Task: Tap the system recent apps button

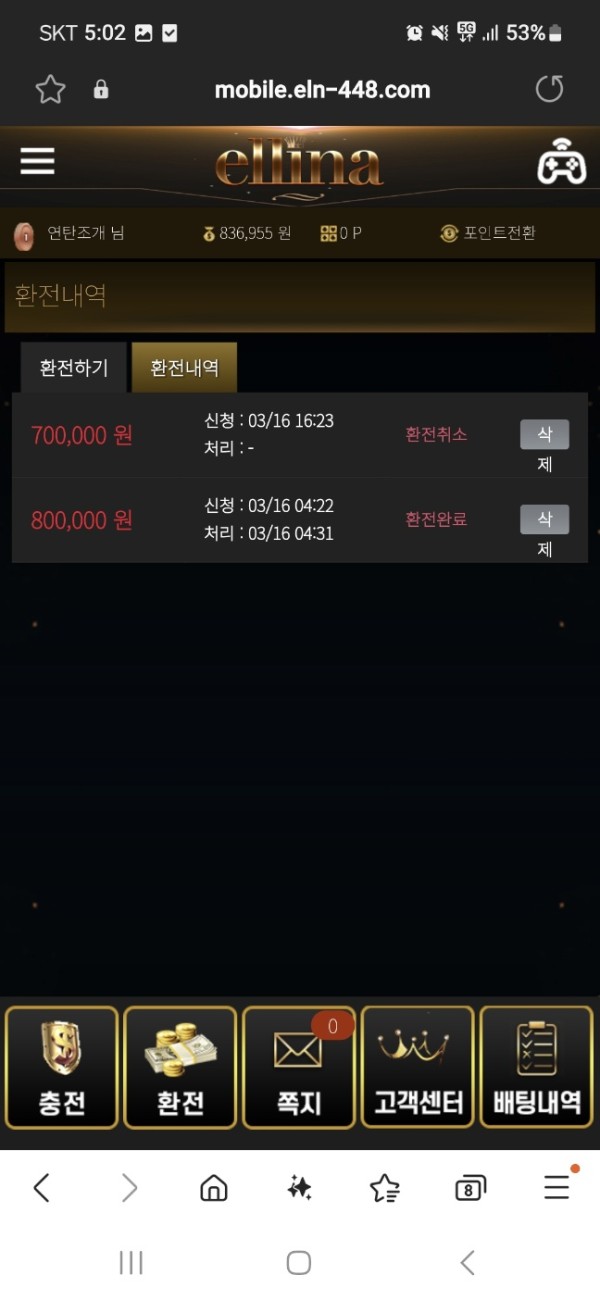Action: (131, 1262)
